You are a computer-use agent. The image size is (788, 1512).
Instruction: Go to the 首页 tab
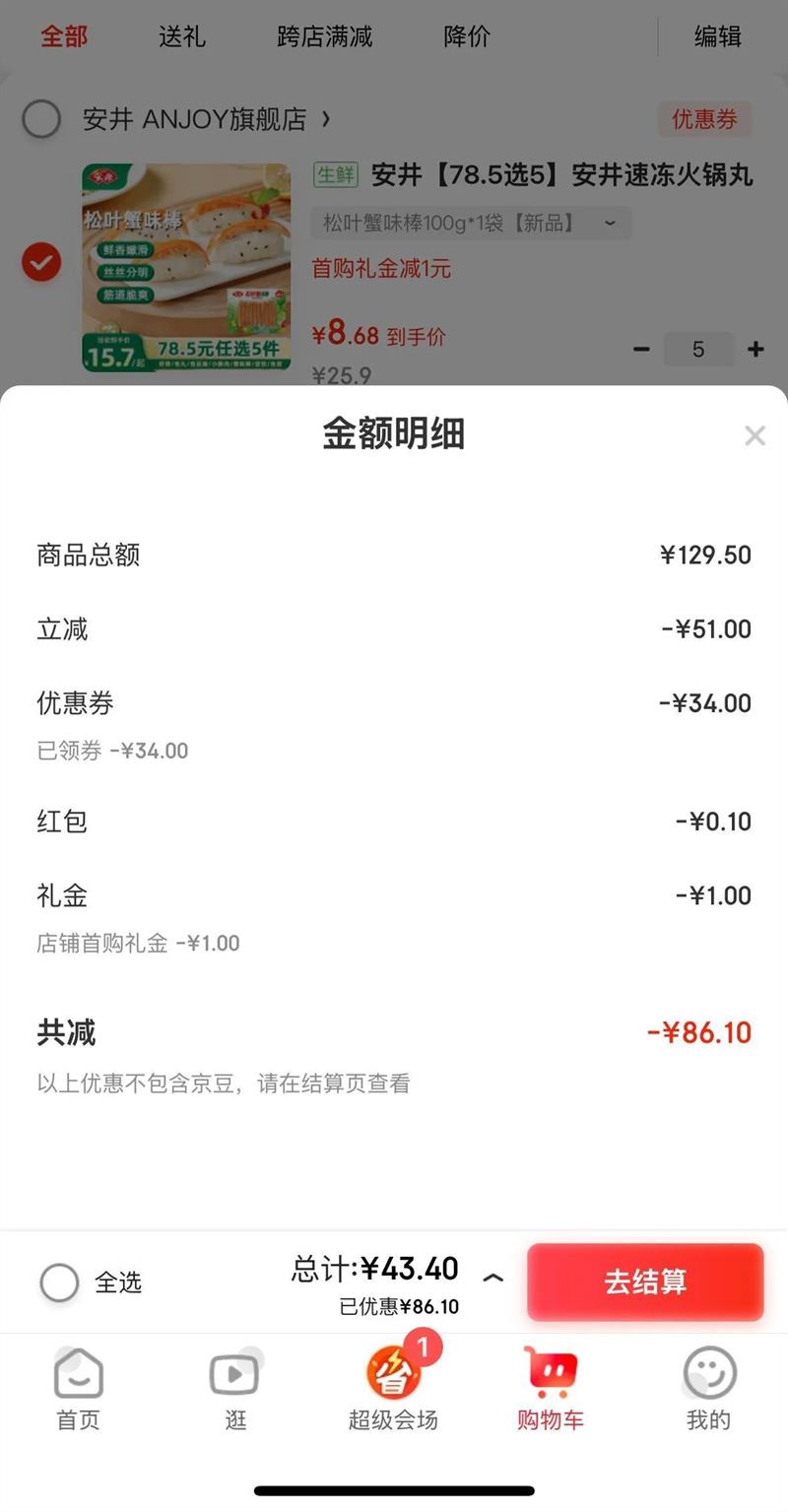(x=78, y=1388)
